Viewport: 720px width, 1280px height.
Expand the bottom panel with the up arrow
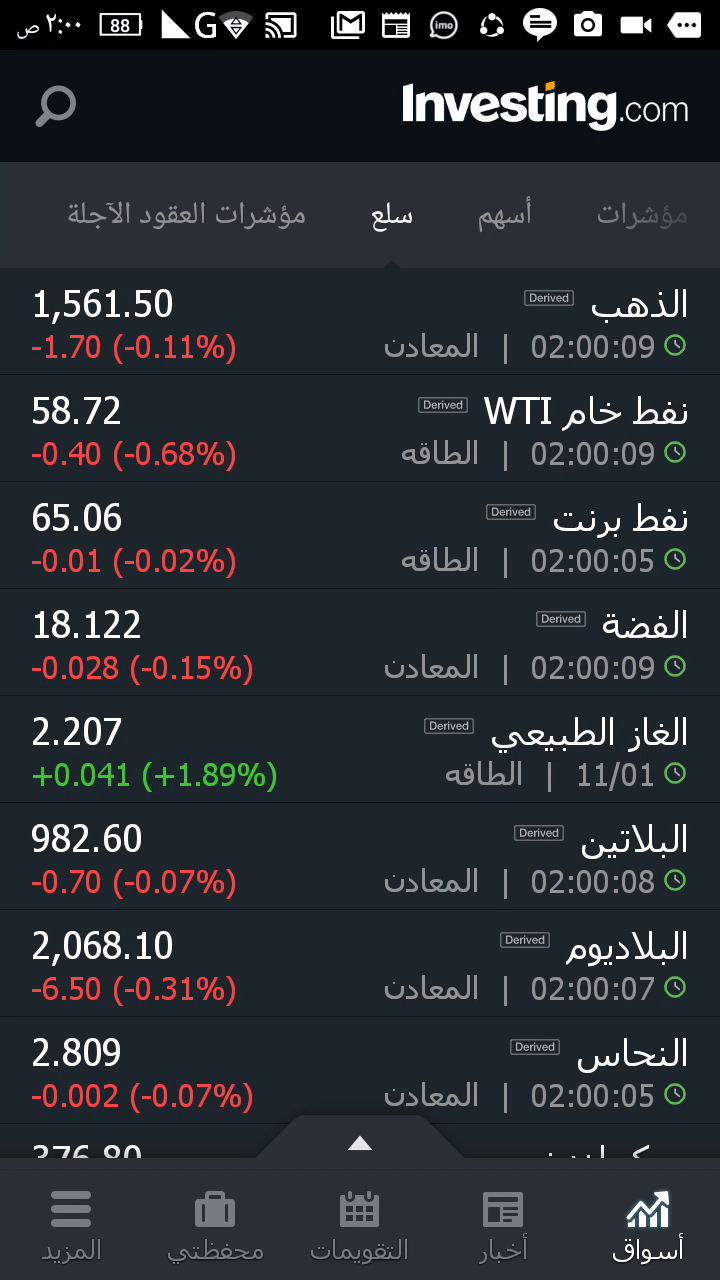coord(360,1143)
